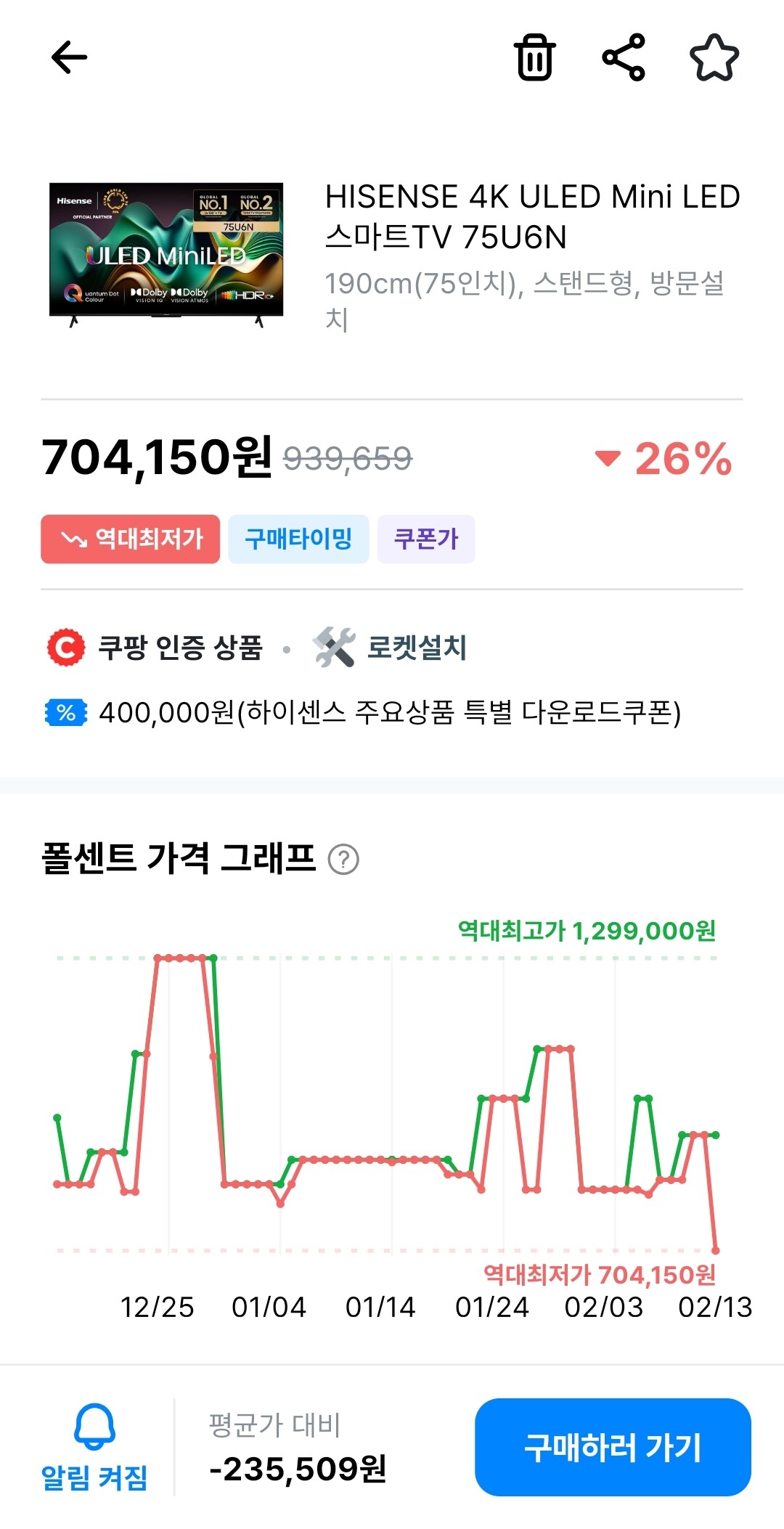This screenshot has width=784, height=1529.
Task: Add product to favorites with star icon
Action: coord(714,57)
